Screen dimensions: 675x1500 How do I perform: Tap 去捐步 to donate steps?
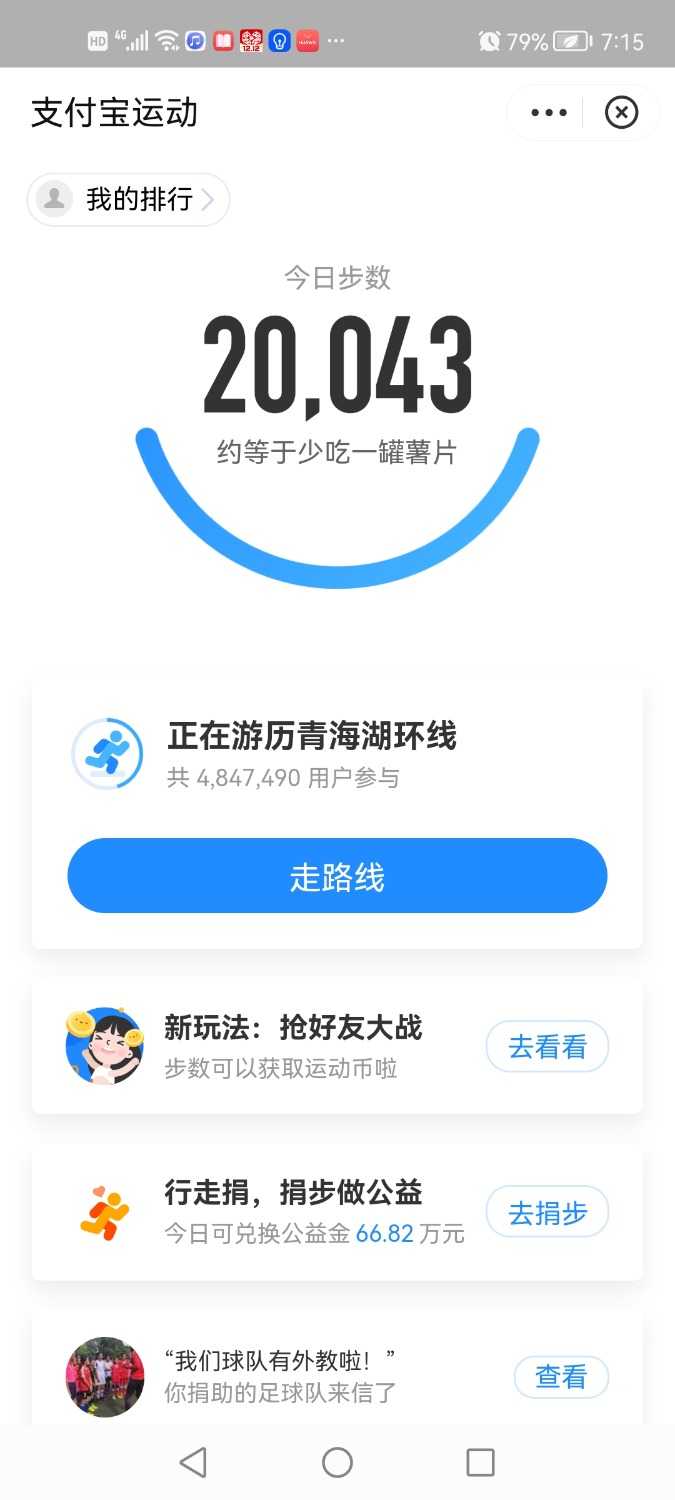pos(547,1212)
